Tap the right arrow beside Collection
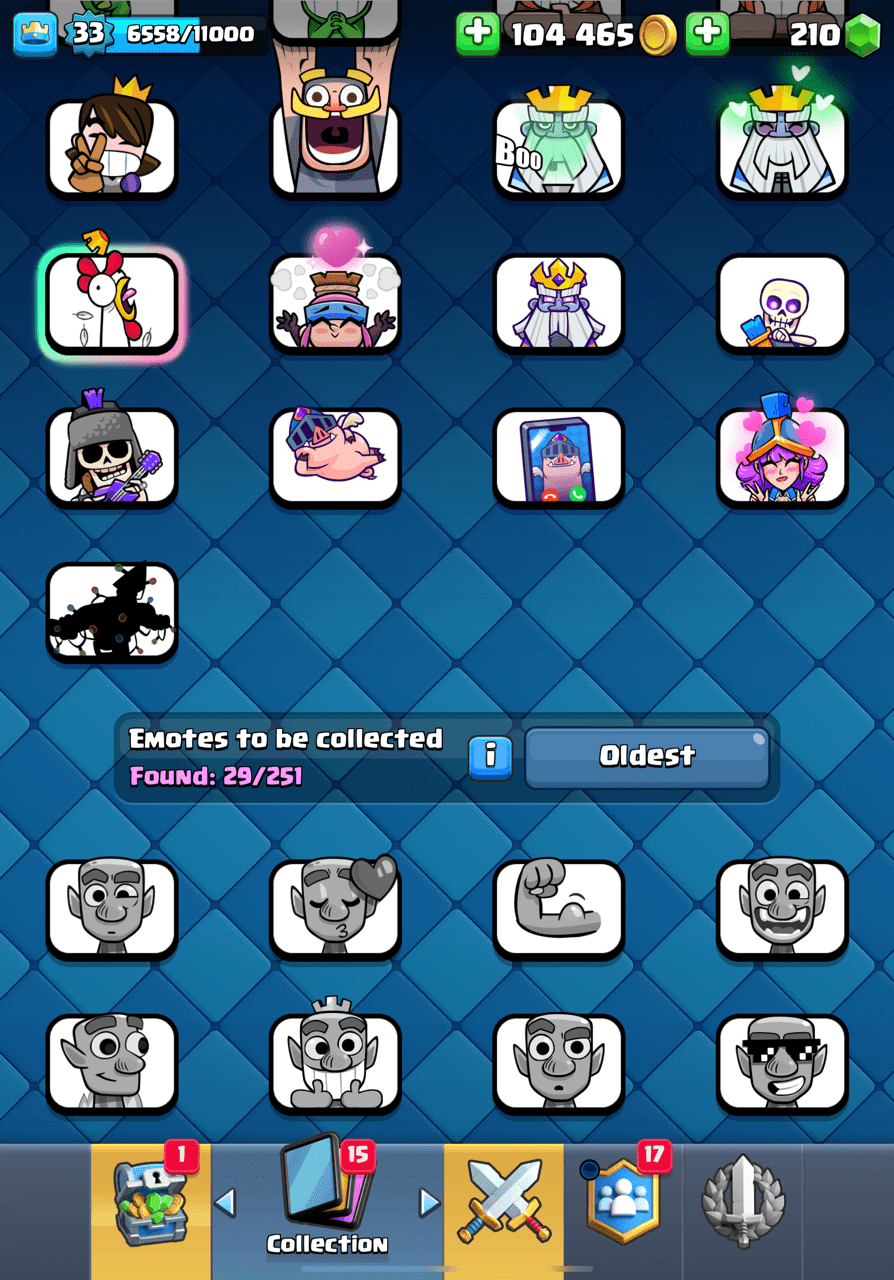The height and width of the screenshot is (1280, 894). click(429, 1202)
